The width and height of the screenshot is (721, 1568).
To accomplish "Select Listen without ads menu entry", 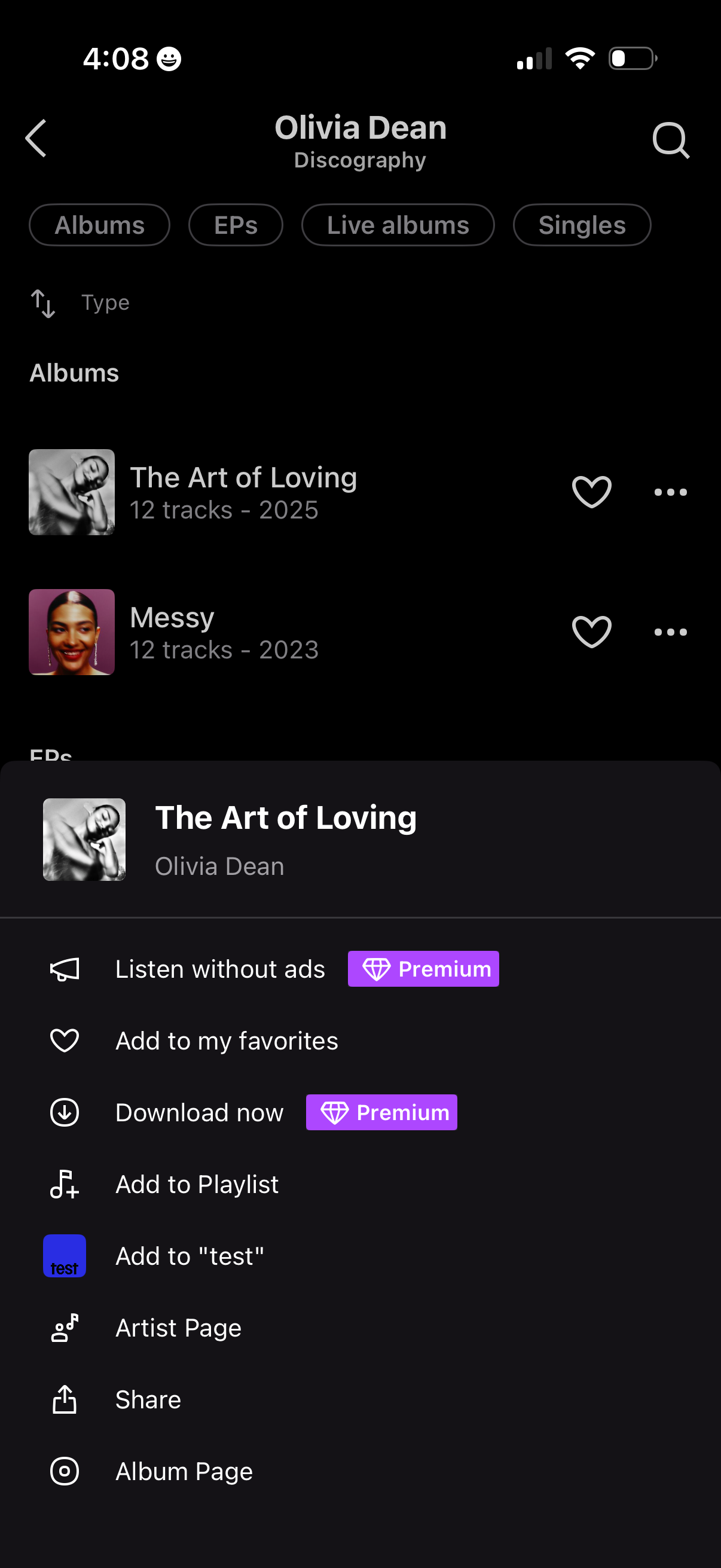I will tap(219, 968).
